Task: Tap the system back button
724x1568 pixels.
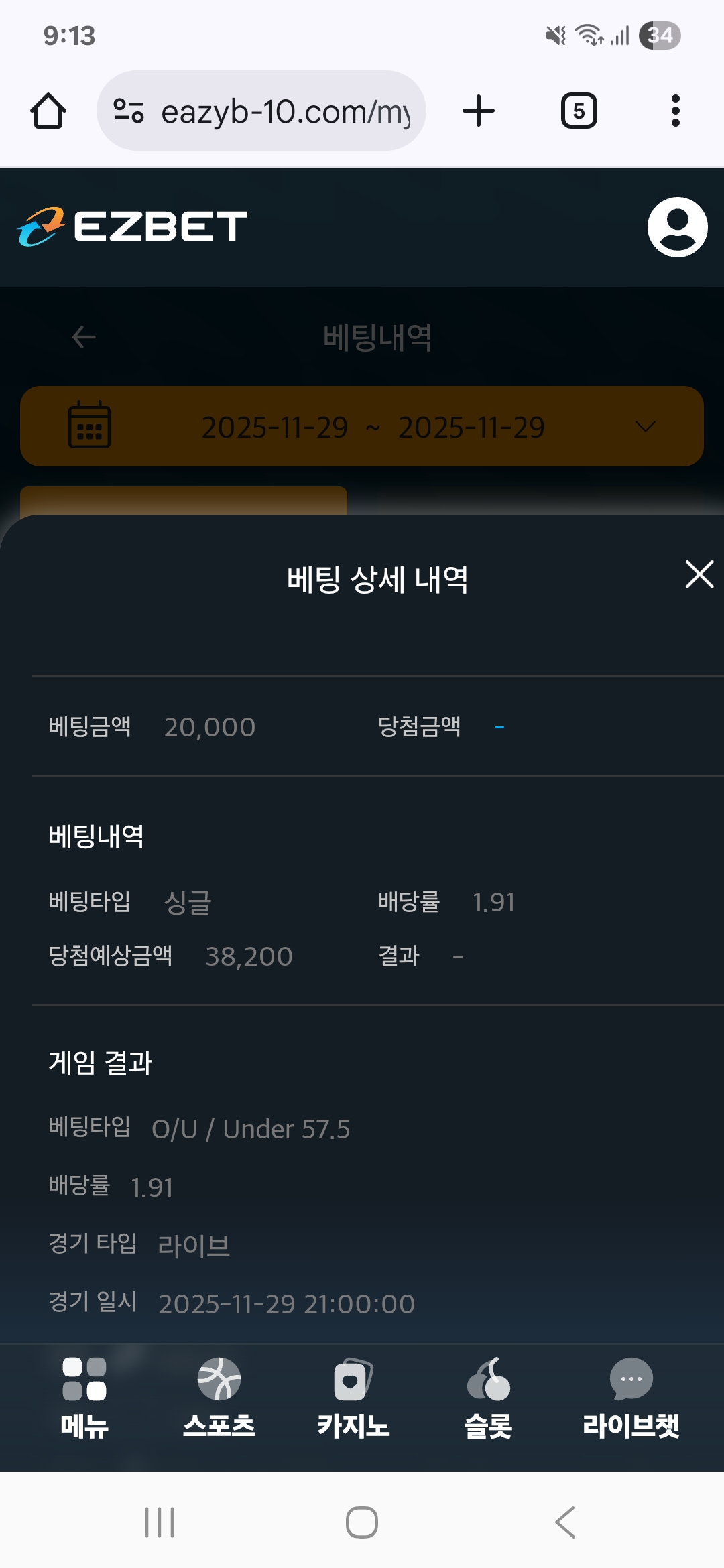Action: coord(565,1522)
